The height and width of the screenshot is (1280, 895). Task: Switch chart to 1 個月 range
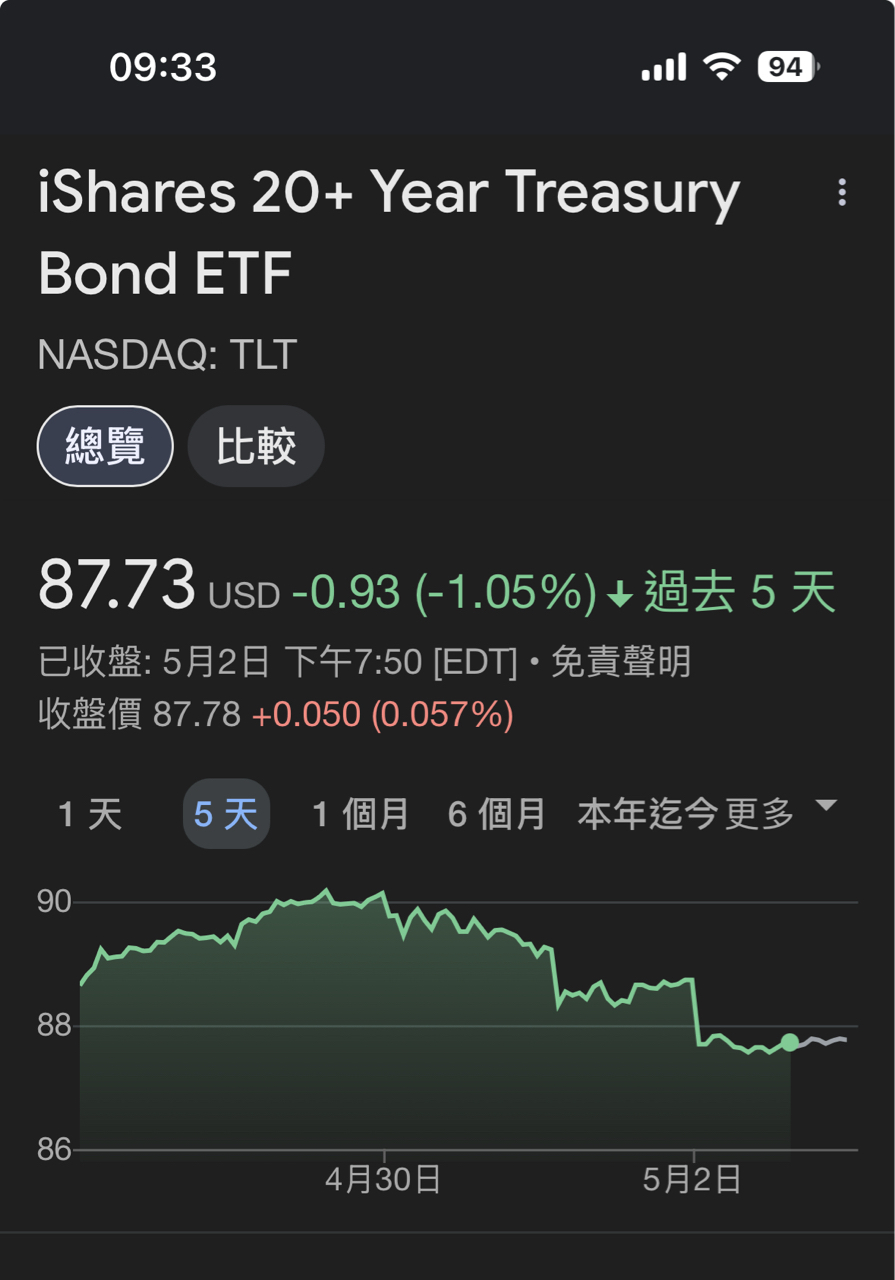coord(361,815)
